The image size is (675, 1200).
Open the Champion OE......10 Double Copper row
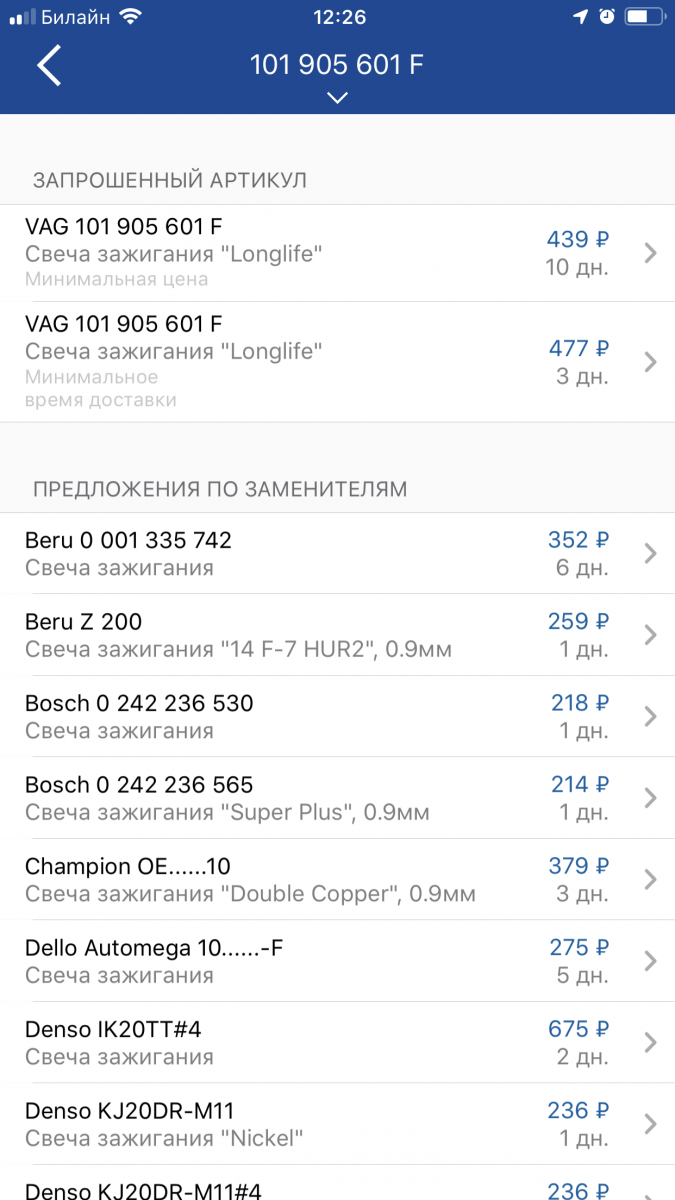pos(337,879)
